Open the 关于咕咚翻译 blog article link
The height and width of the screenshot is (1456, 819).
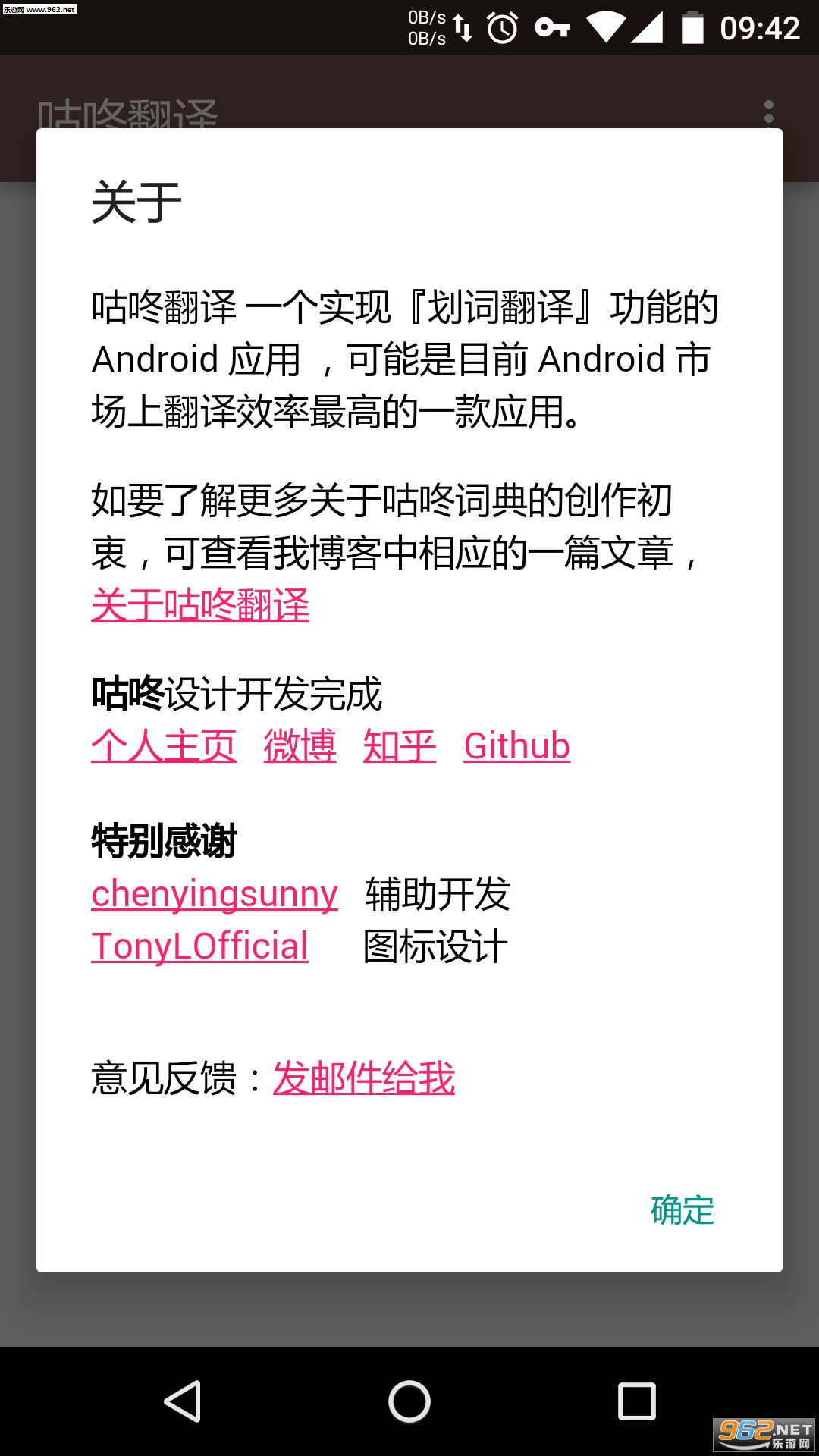[x=200, y=605]
